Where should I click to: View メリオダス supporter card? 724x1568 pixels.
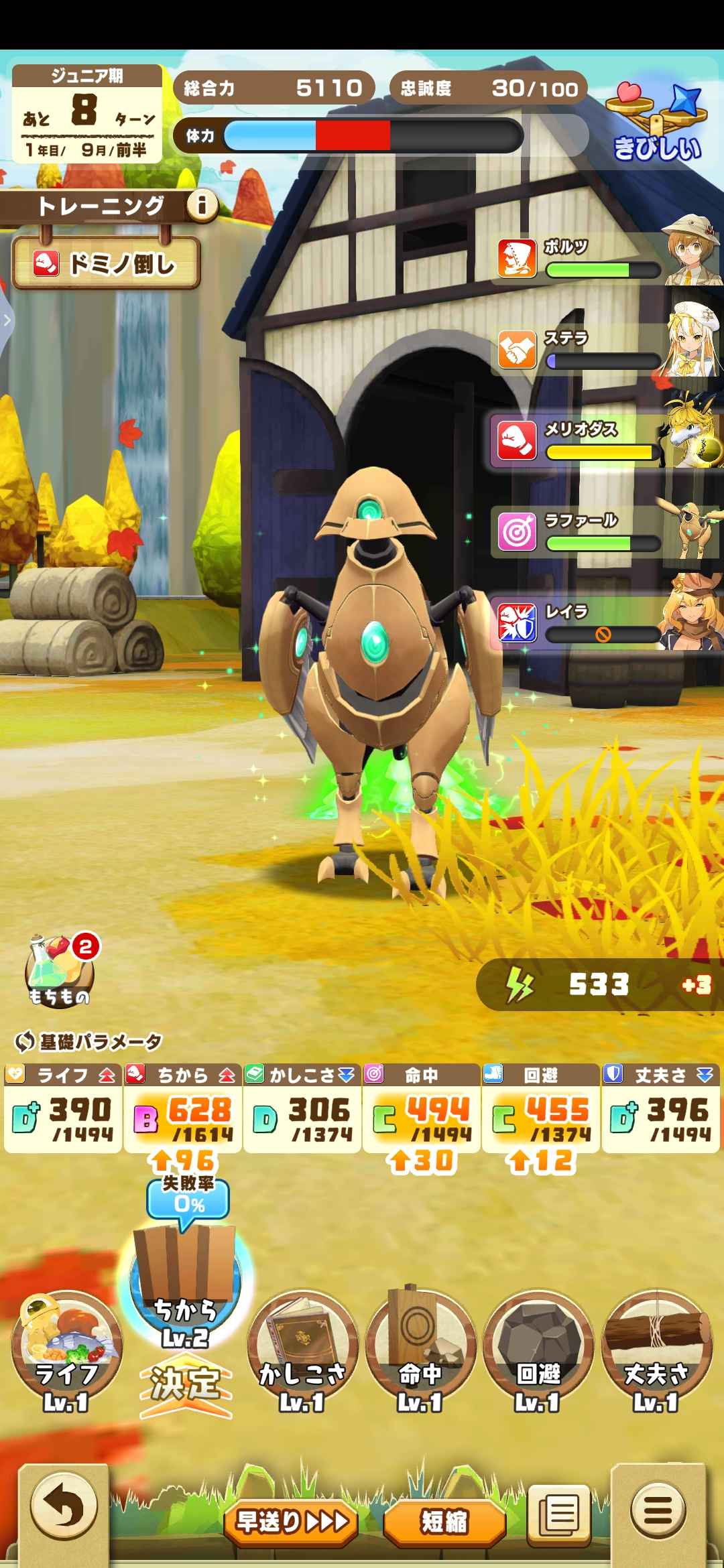point(607,441)
